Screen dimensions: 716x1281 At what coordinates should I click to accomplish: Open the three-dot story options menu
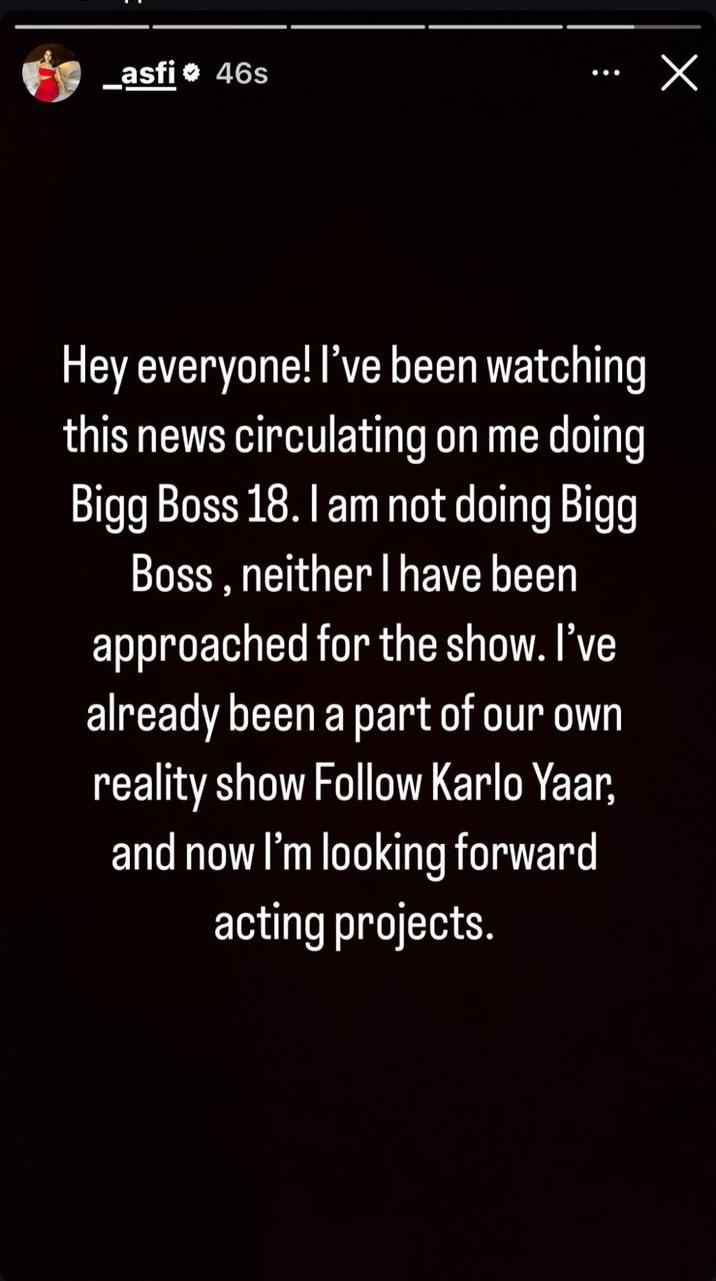(x=606, y=73)
